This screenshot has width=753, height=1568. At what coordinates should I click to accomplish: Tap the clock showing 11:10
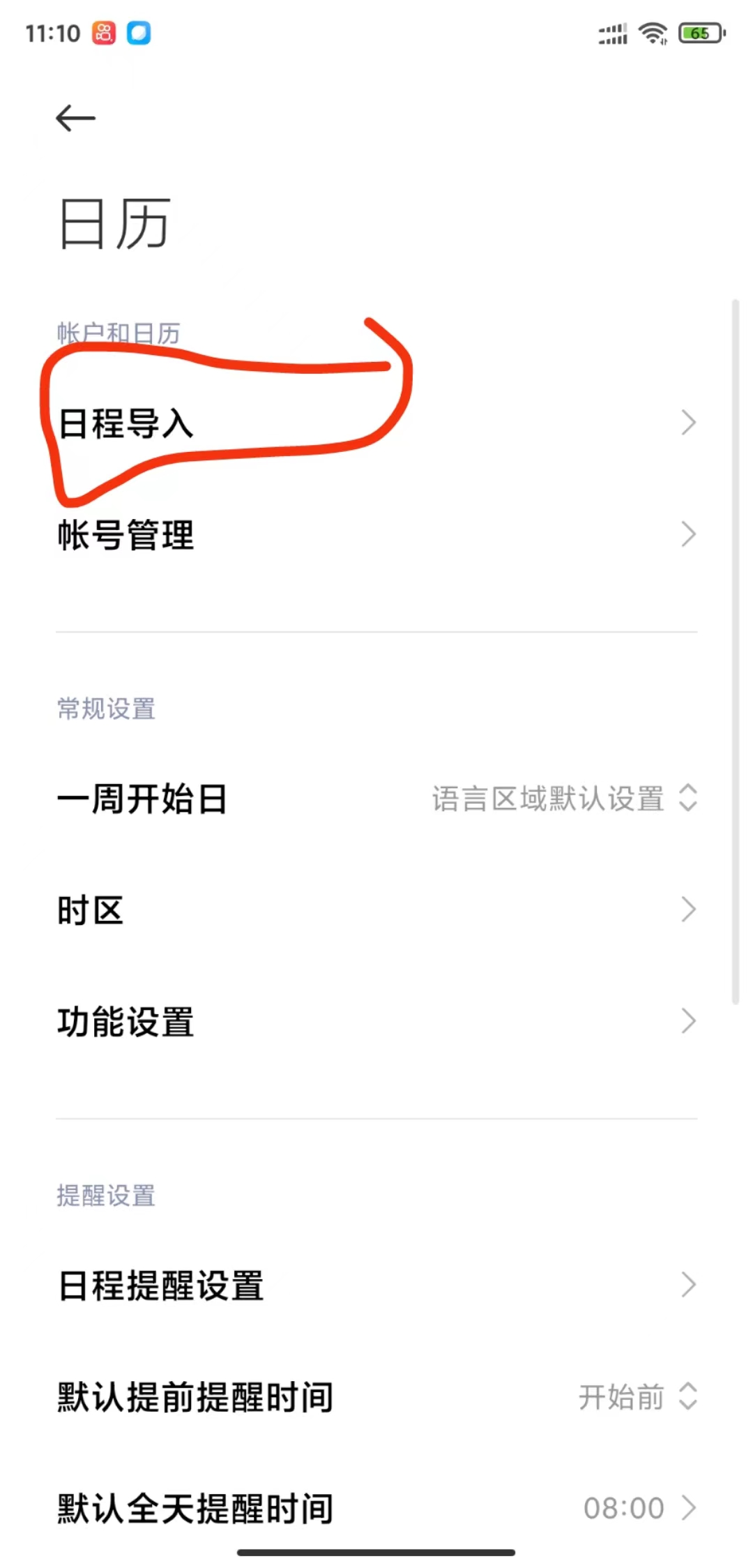click(52, 32)
